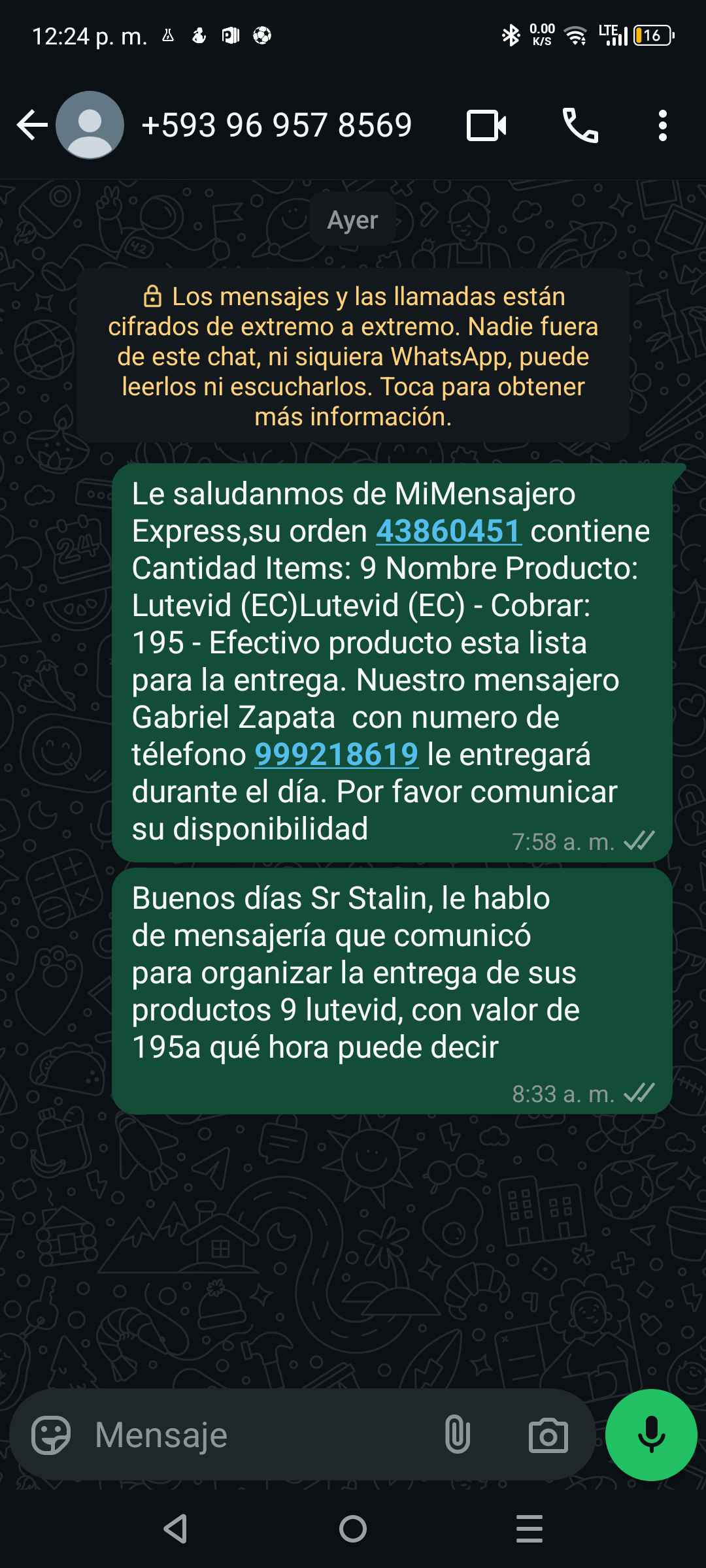Image resolution: width=706 pixels, height=1568 pixels.
Task: Open the system recent apps view
Action: [x=529, y=1529]
